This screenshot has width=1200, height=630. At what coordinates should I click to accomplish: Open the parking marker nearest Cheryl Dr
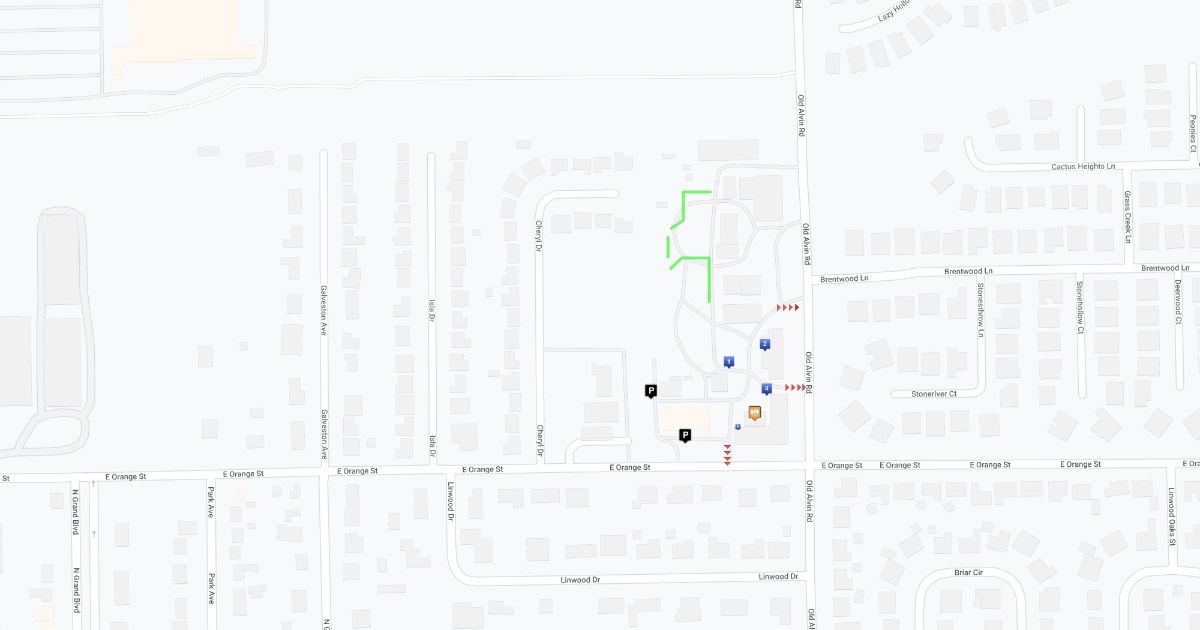pyautogui.click(x=651, y=391)
